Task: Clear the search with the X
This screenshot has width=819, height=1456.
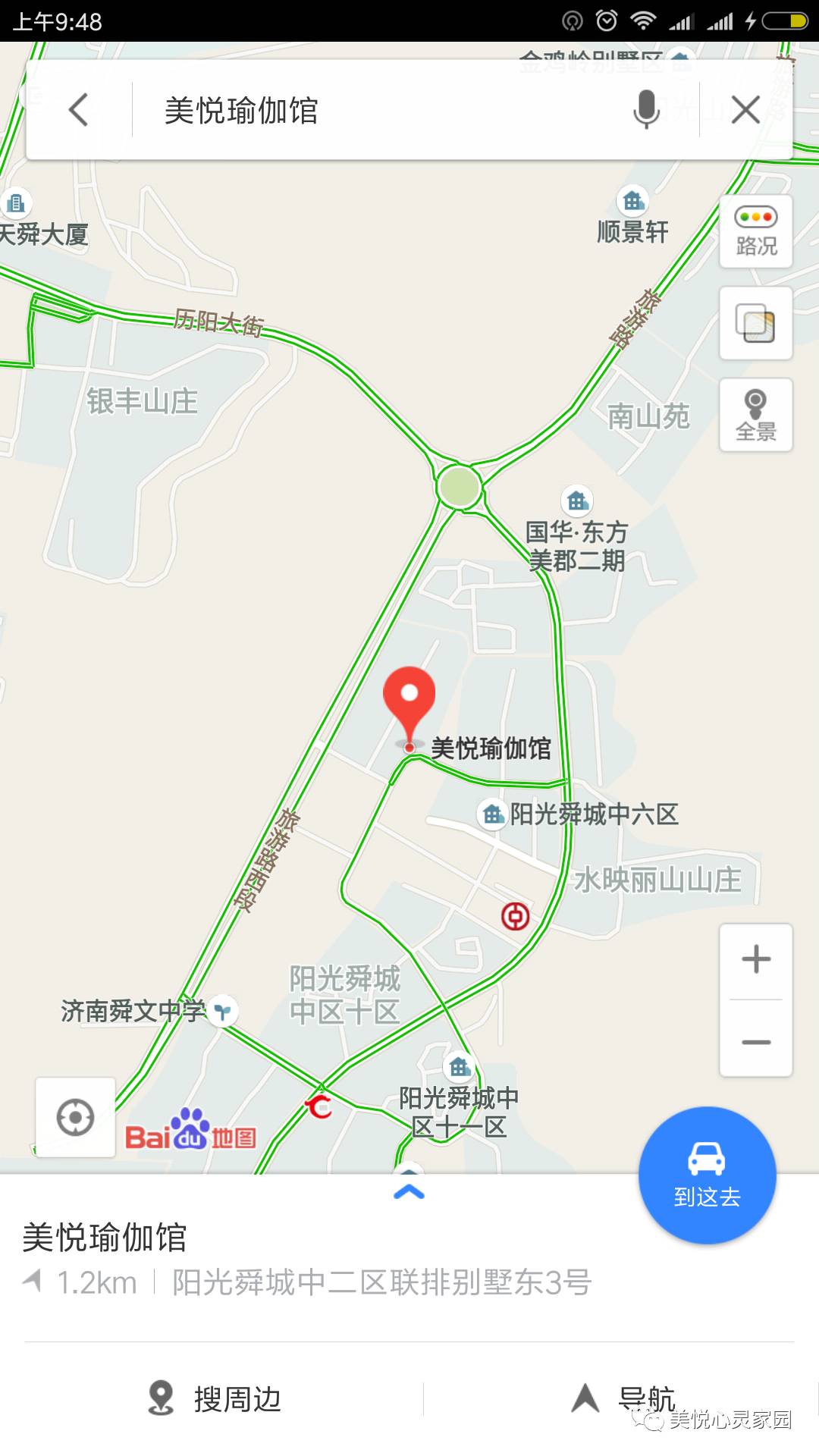Action: point(745,111)
